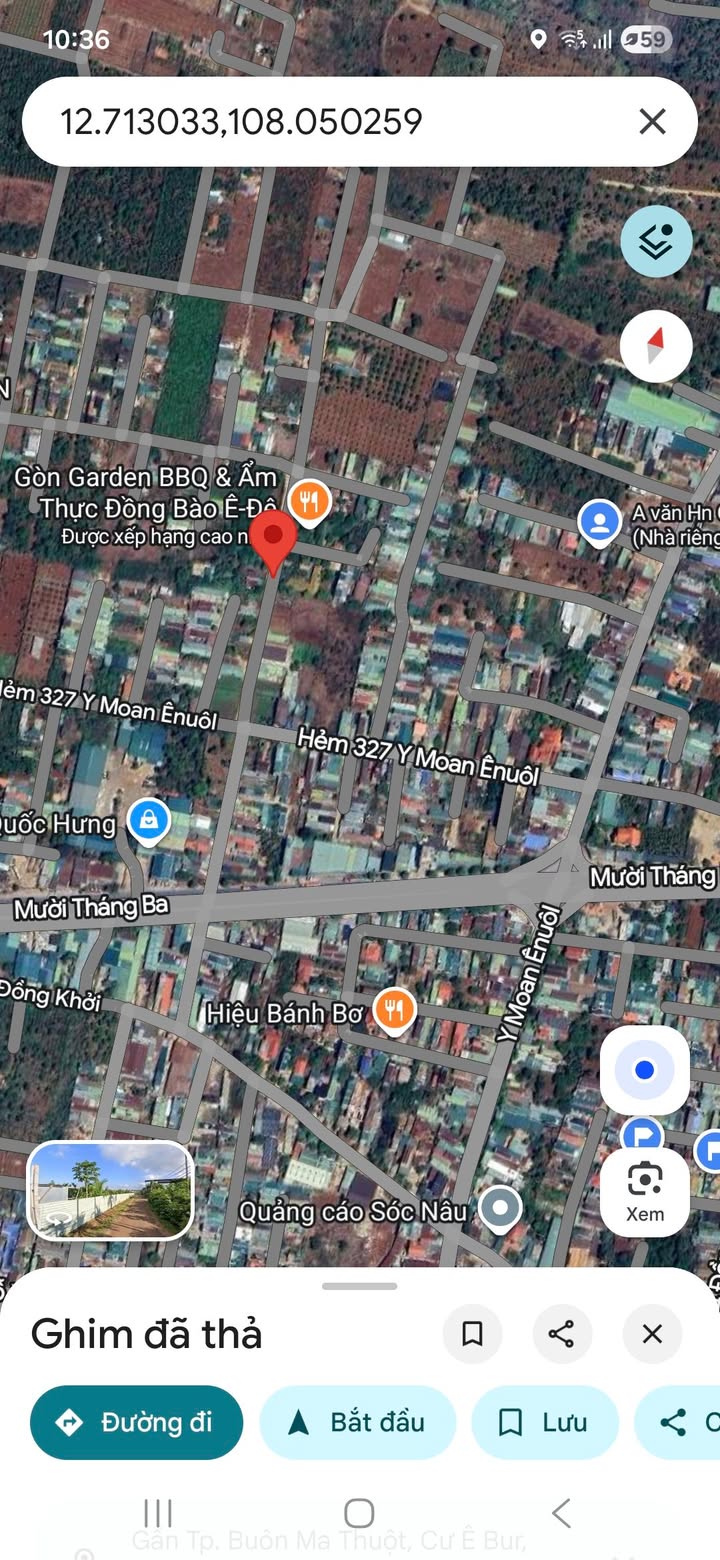
Task: Share the dropped pin location
Action: click(x=562, y=1334)
